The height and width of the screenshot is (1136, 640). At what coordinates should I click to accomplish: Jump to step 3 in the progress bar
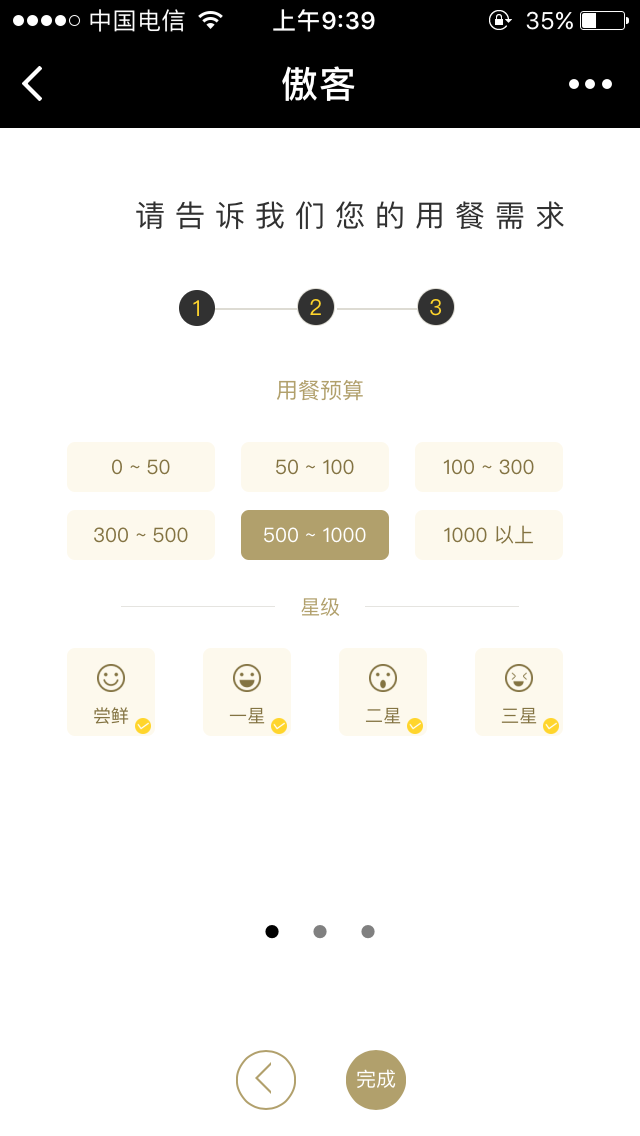click(x=436, y=308)
